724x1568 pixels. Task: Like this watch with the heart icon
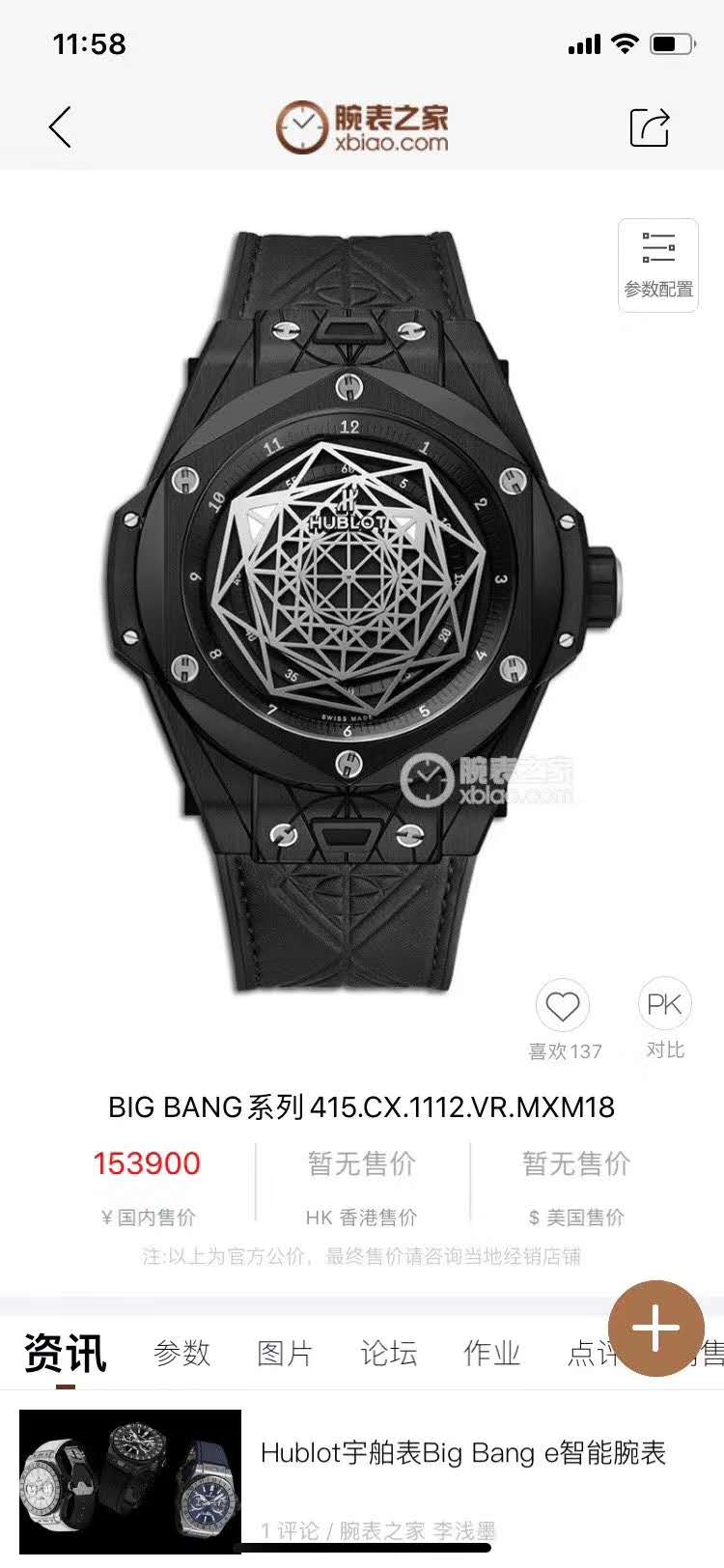click(x=564, y=1007)
